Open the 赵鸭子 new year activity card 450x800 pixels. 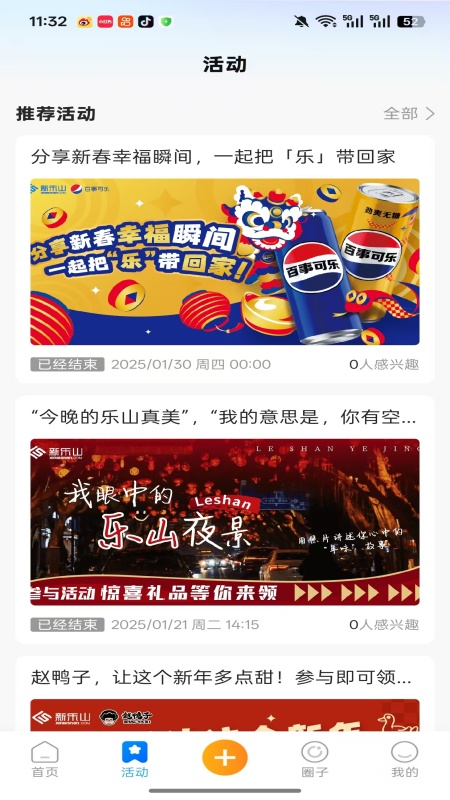coord(225,695)
